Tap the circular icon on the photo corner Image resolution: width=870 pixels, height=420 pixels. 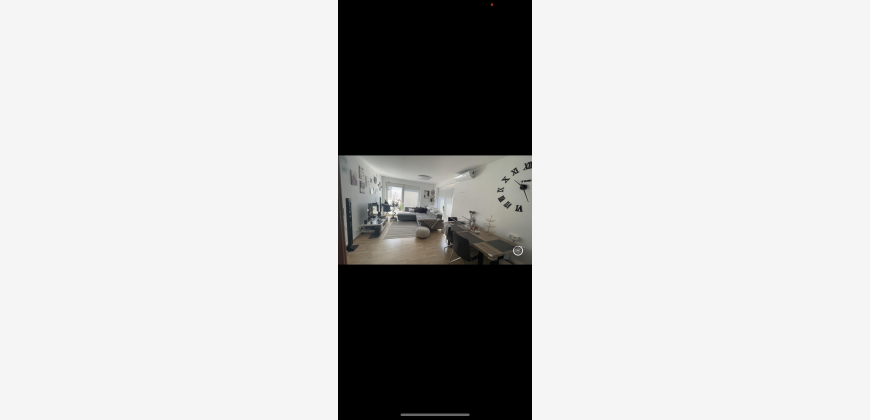(x=518, y=250)
